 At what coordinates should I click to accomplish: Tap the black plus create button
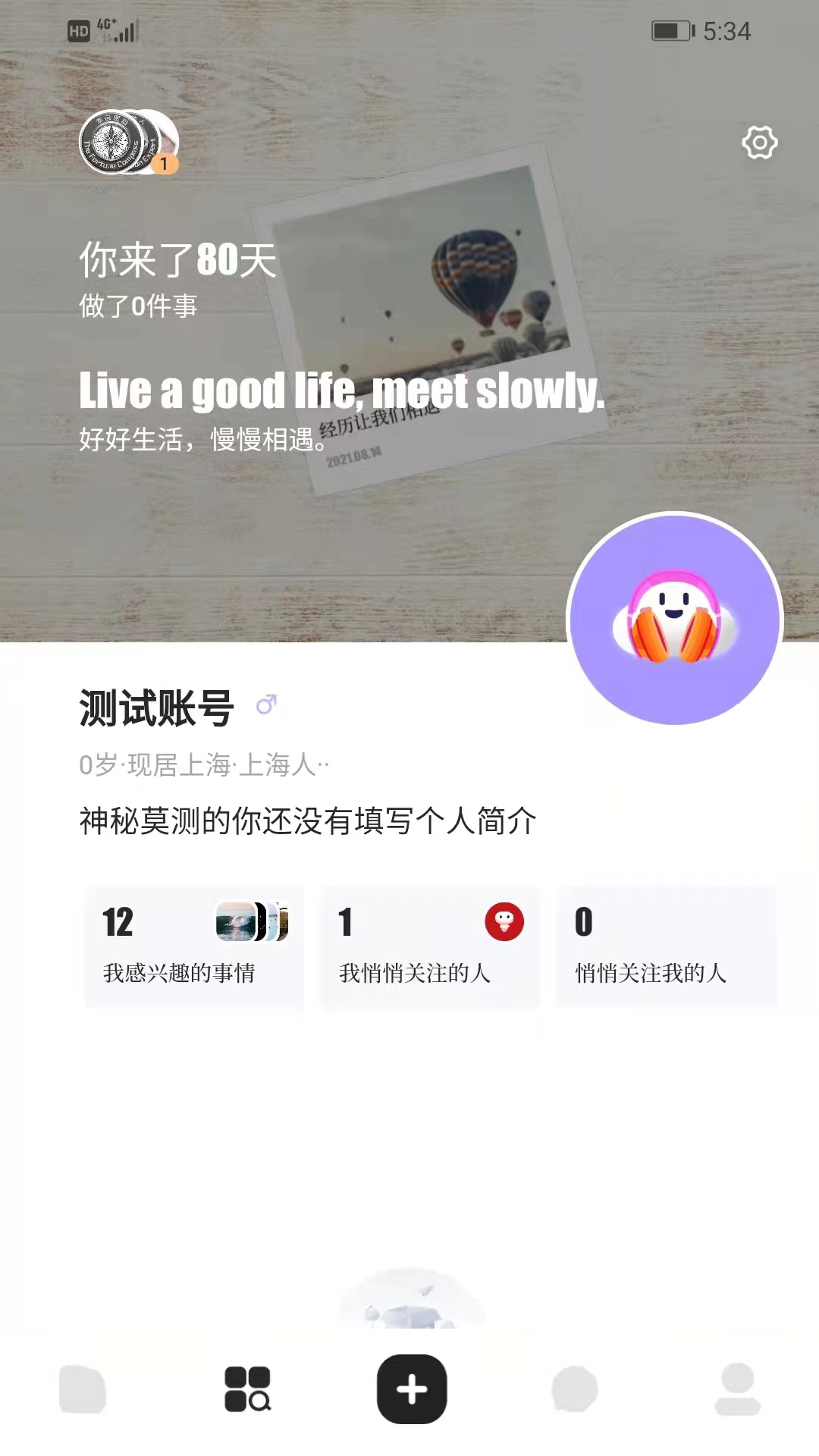tap(412, 1389)
